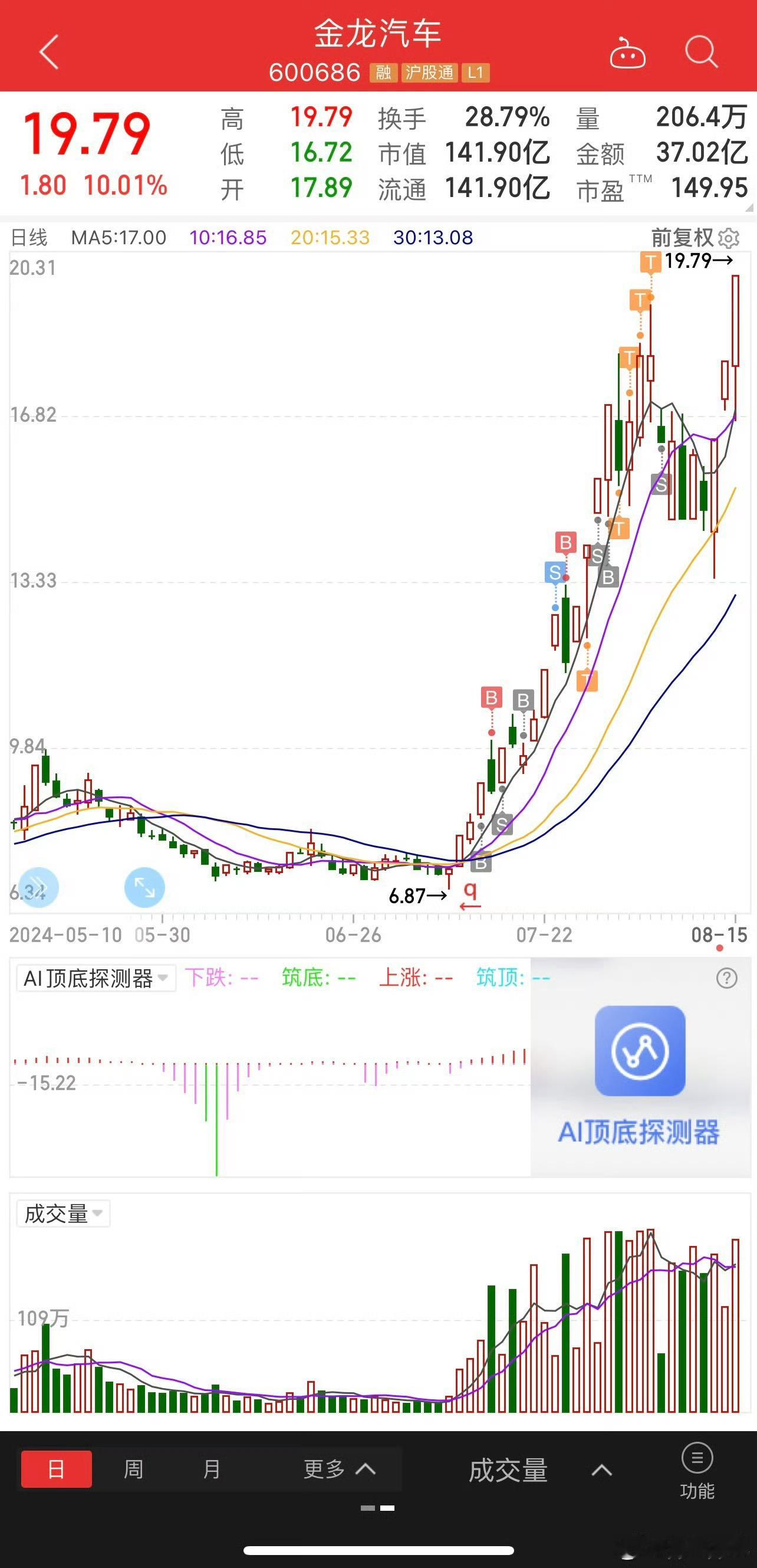
Task: Open stock search magnifier
Action: click(x=701, y=52)
